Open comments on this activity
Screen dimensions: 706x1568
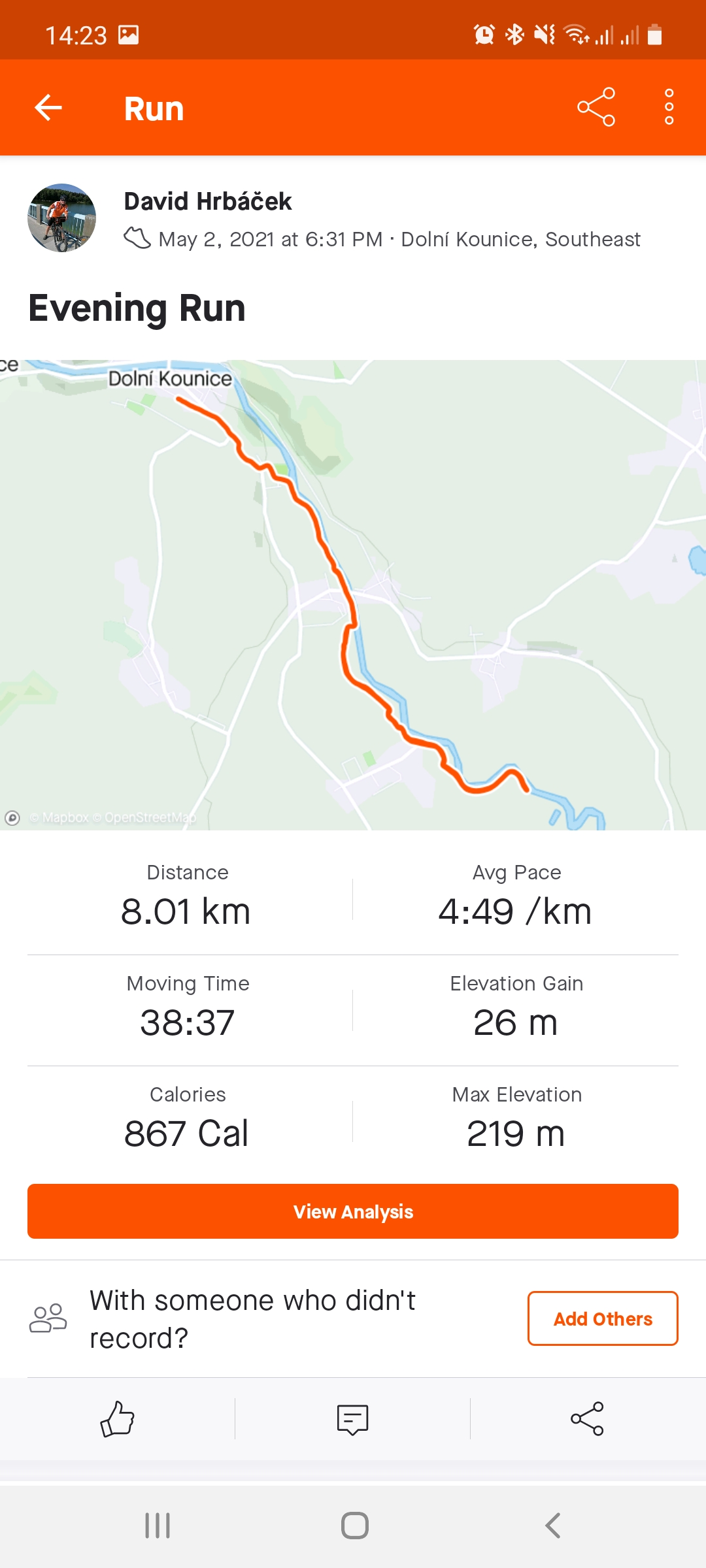tap(353, 1419)
